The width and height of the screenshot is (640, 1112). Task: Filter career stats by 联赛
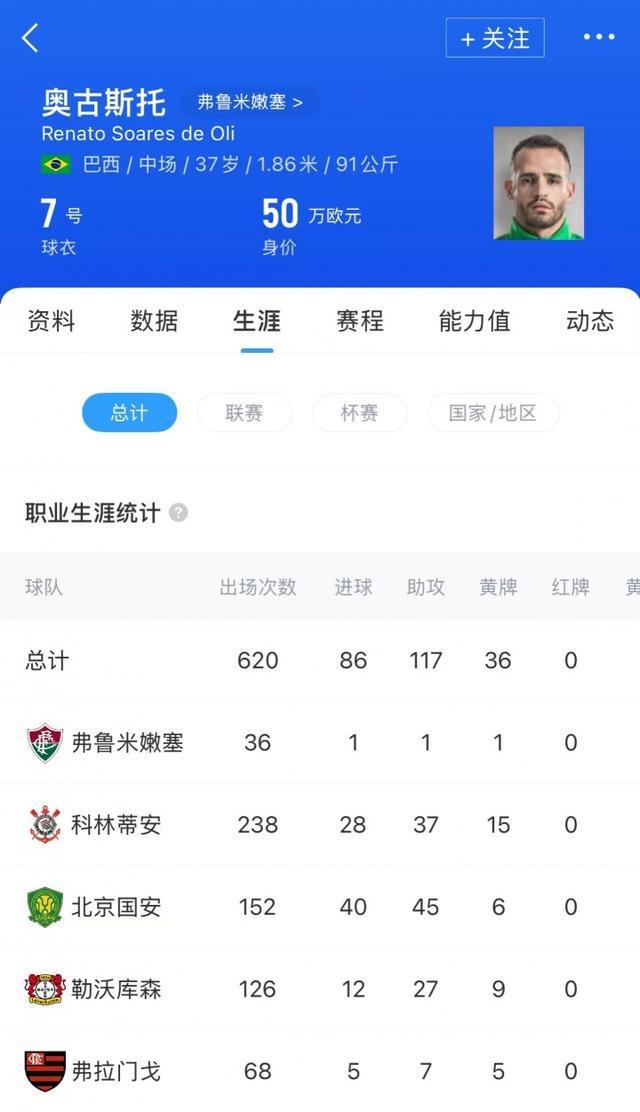pos(244,413)
